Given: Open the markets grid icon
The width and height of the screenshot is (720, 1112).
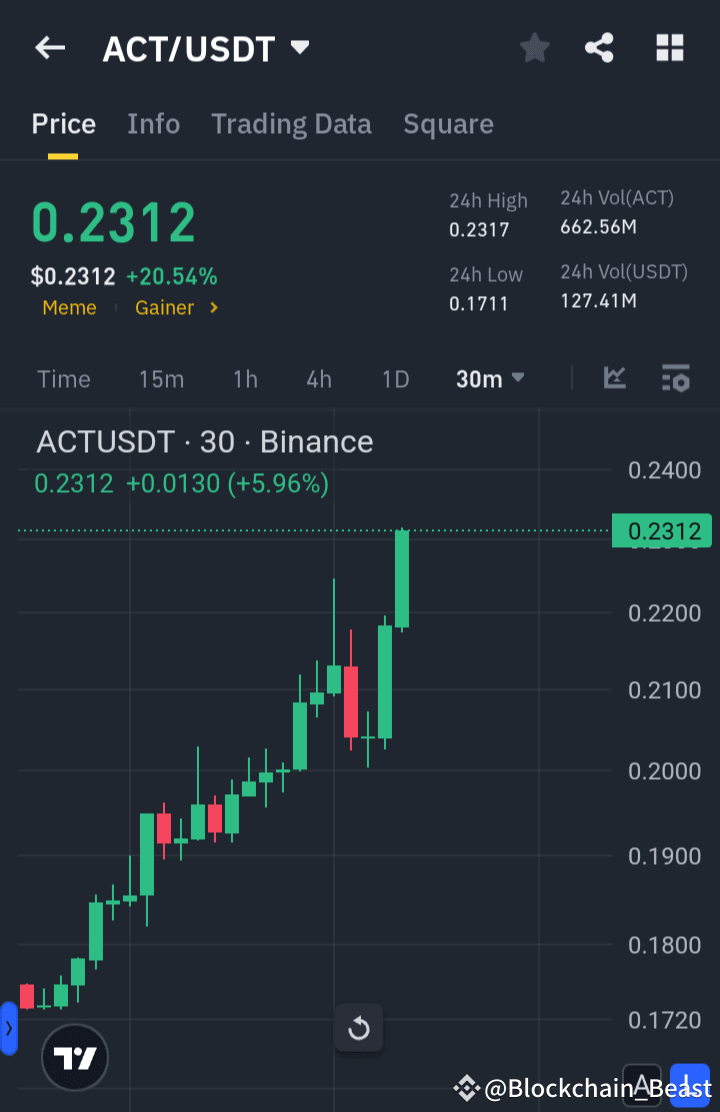Looking at the screenshot, I should click(x=669, y=47).
